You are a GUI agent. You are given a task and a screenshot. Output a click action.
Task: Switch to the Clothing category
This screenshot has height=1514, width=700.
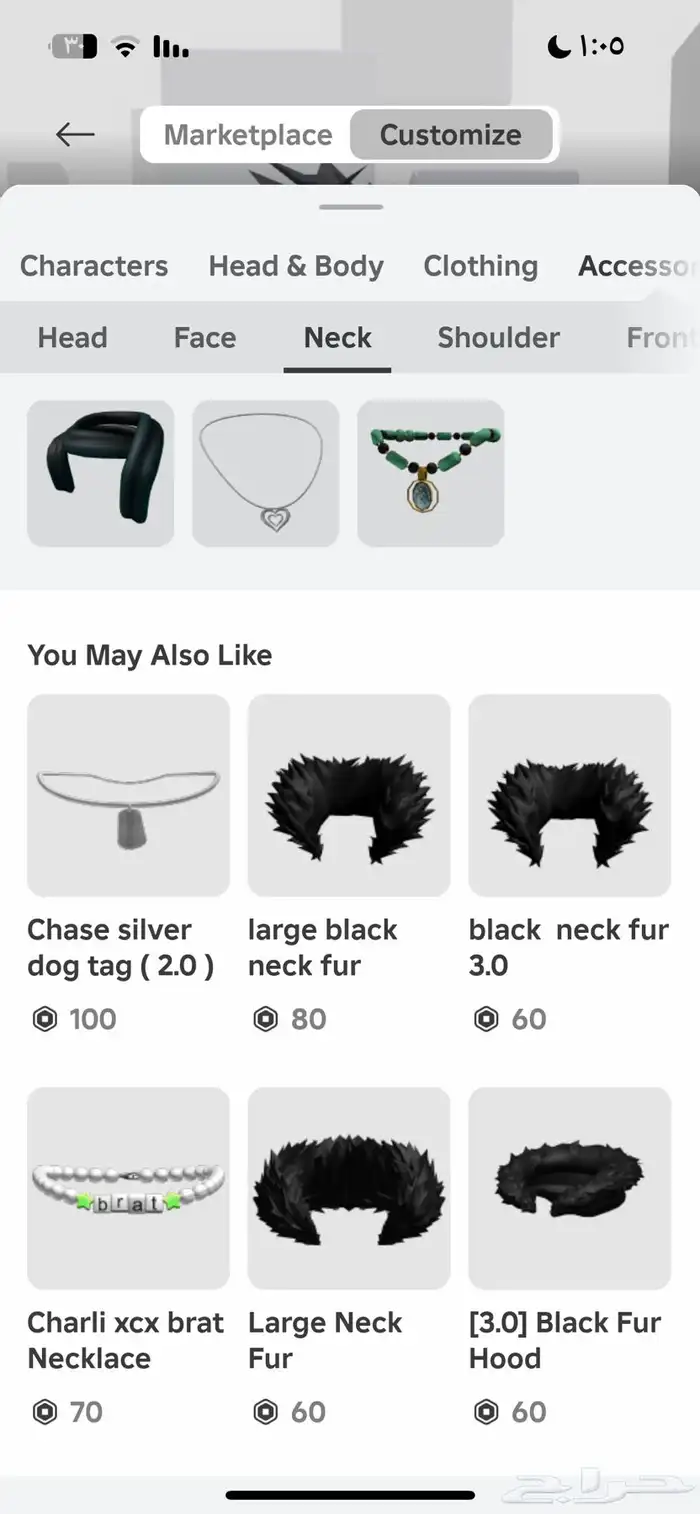[480, 266]
